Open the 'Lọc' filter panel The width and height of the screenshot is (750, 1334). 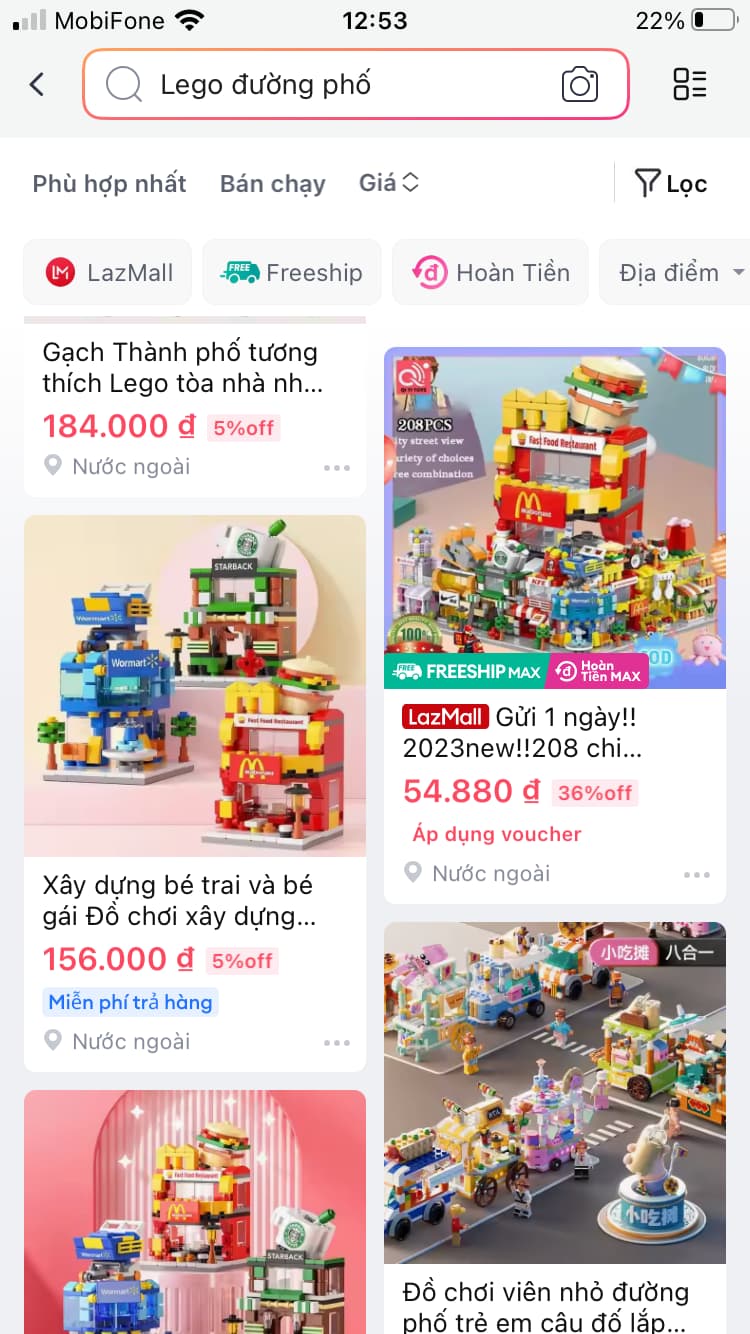(671, 184)
